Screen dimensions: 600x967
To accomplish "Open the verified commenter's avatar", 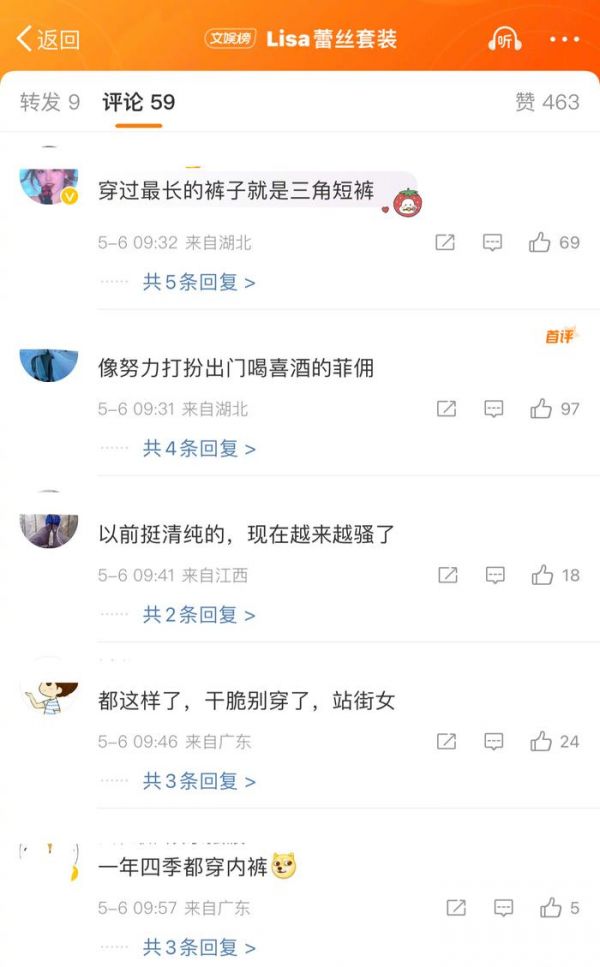I will click(x=48, y=183).
